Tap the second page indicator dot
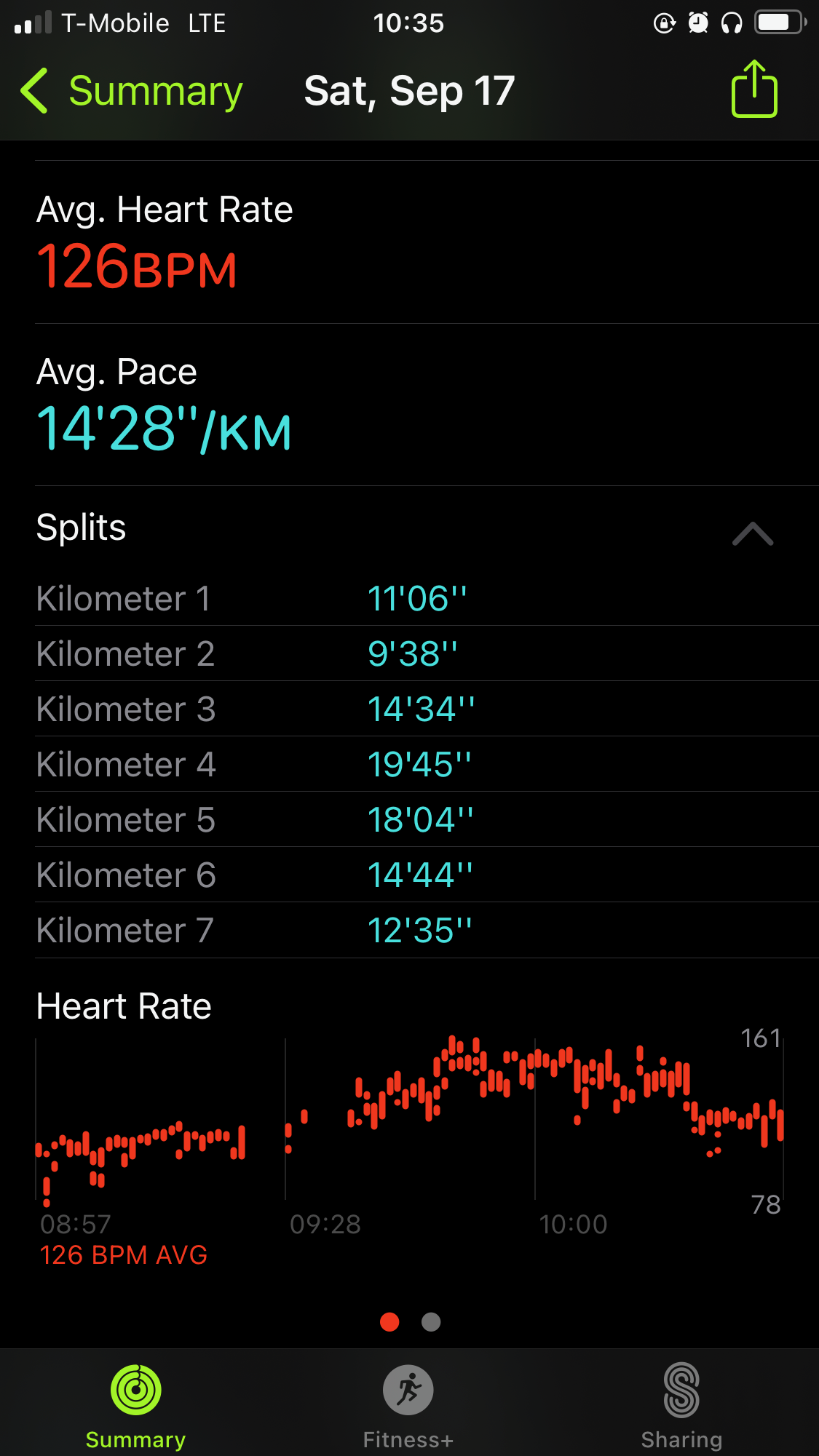This screenshot has height=1456, width=819. (431, 1322)
